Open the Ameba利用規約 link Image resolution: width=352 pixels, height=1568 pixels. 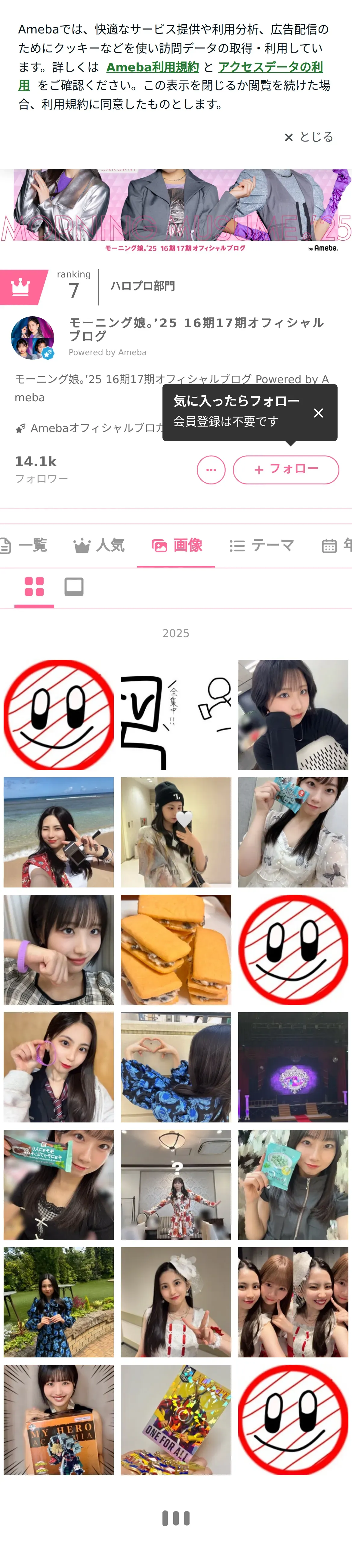153,67
